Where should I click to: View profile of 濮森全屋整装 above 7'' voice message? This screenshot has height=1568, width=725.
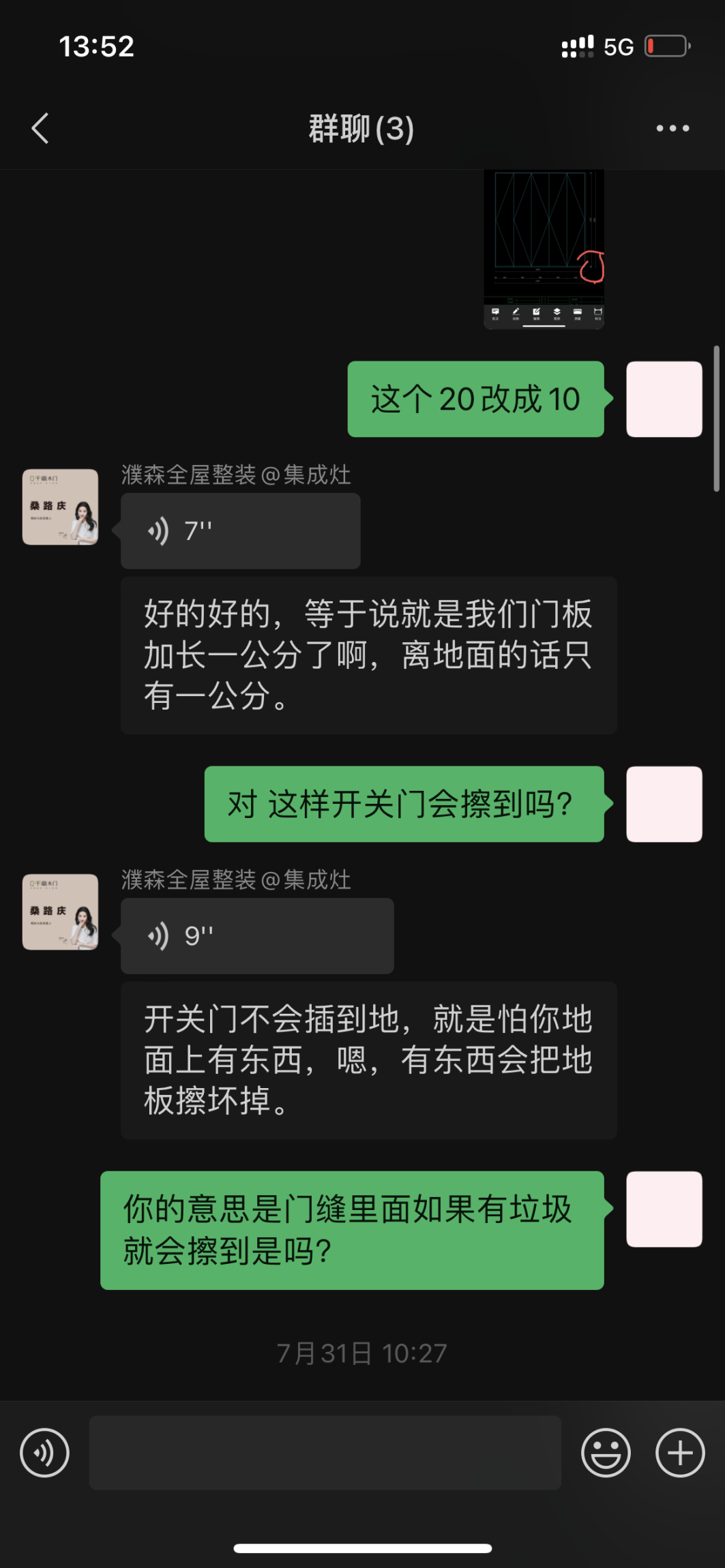coord(60,507)
